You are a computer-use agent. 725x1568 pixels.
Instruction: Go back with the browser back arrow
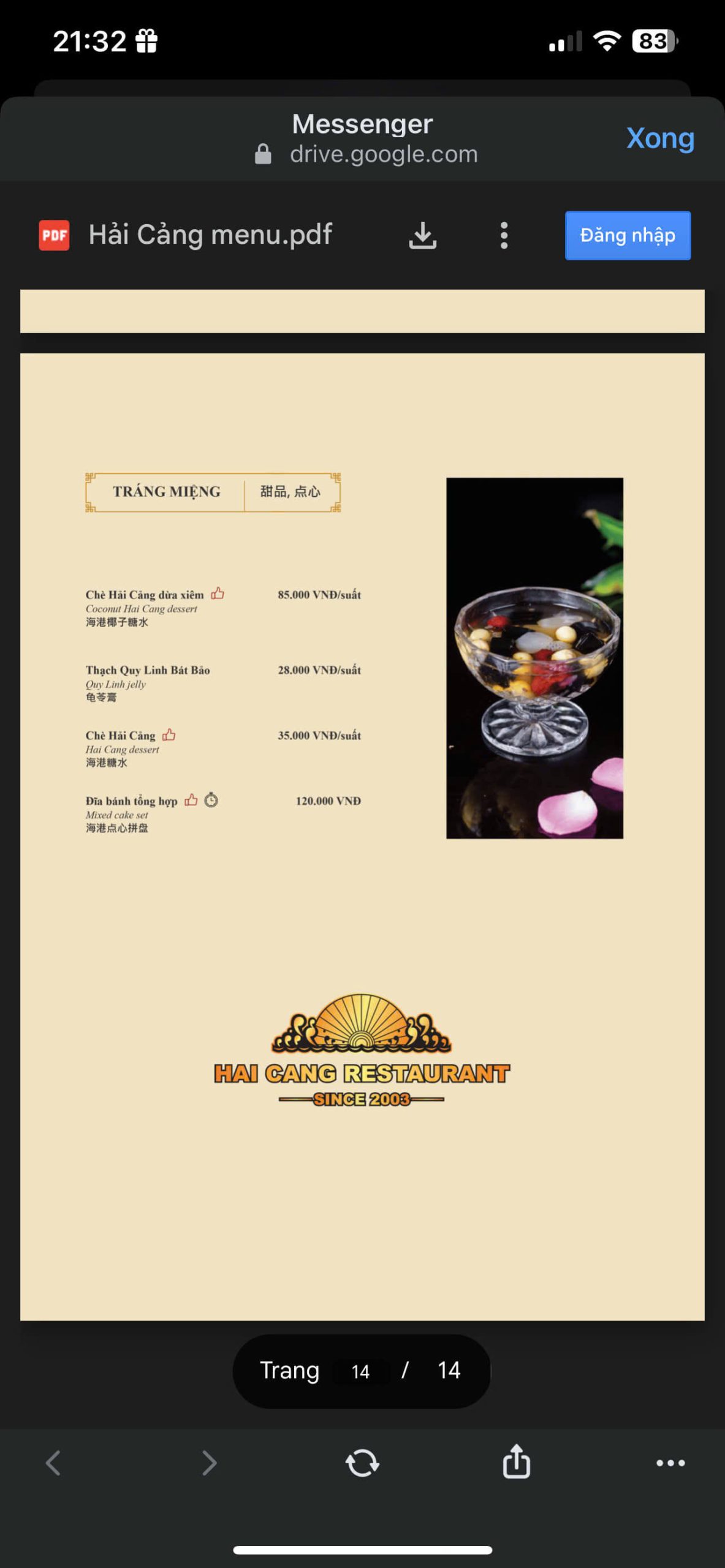click(53, 1463)
